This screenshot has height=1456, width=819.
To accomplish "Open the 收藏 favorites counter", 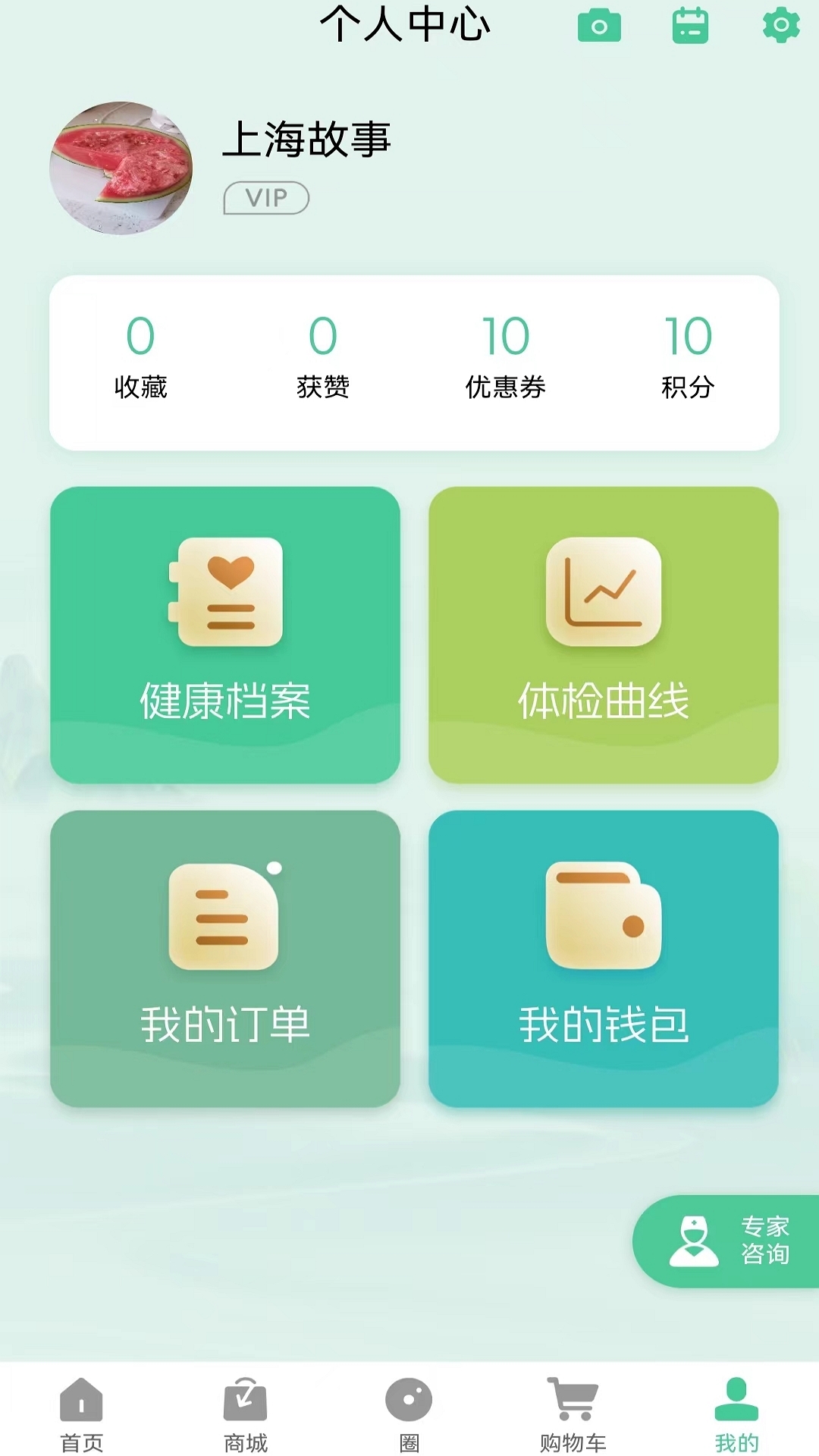I will click(140, 356).
